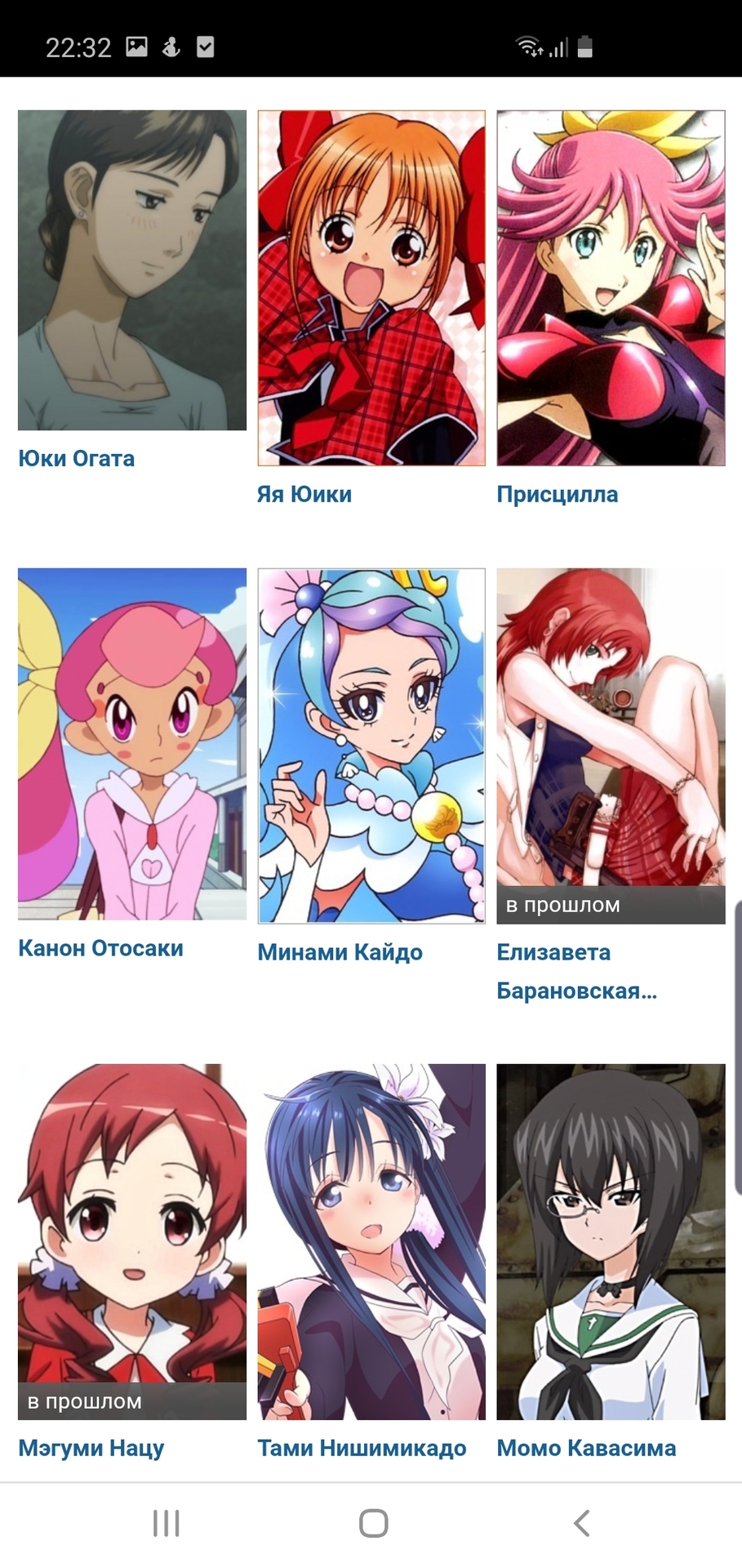Follow the Елизавета Барановская name link
Image resolution: width=742 pixels, height=1568 pixels.
point(576,972)
